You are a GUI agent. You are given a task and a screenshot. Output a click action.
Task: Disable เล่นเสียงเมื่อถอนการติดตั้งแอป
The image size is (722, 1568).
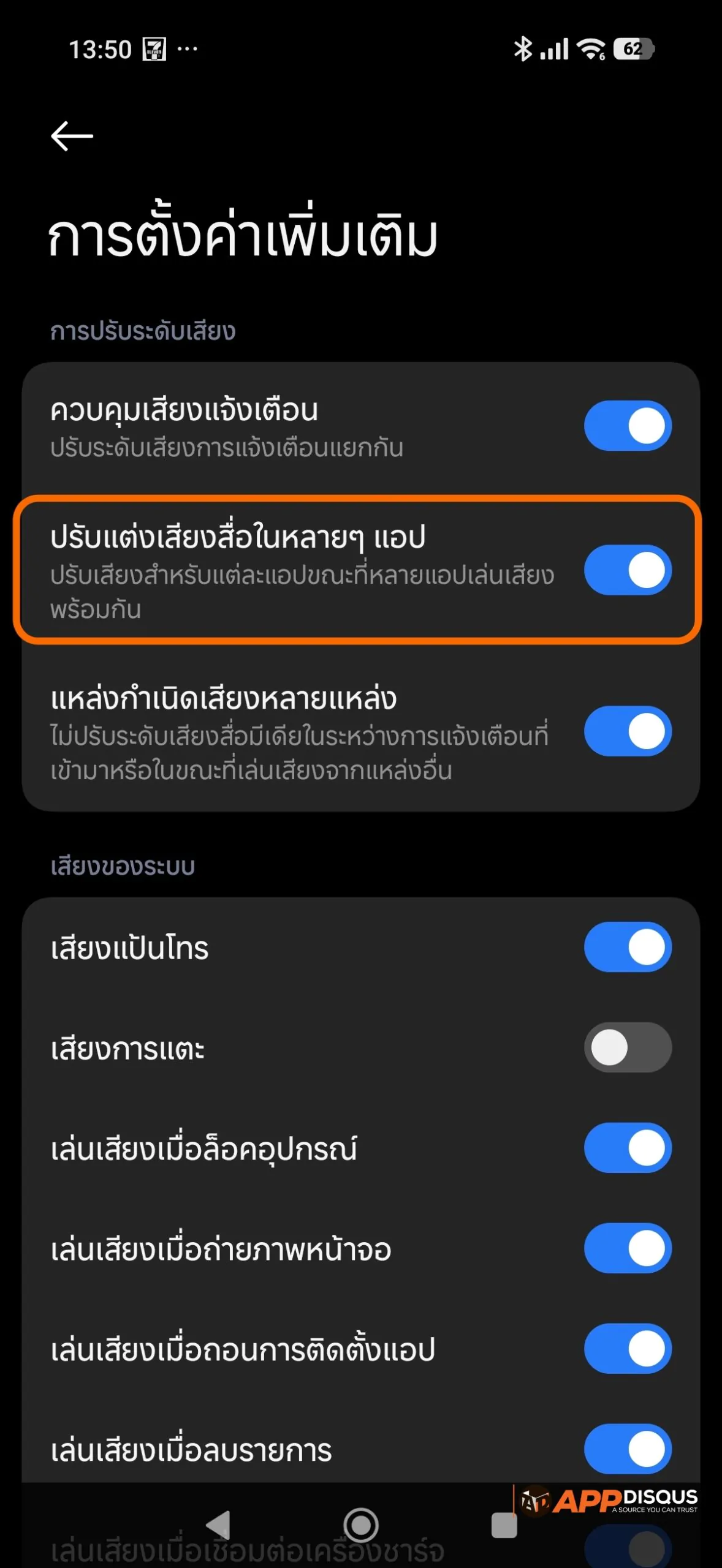pyautogui.click(x=628, y=1349)
